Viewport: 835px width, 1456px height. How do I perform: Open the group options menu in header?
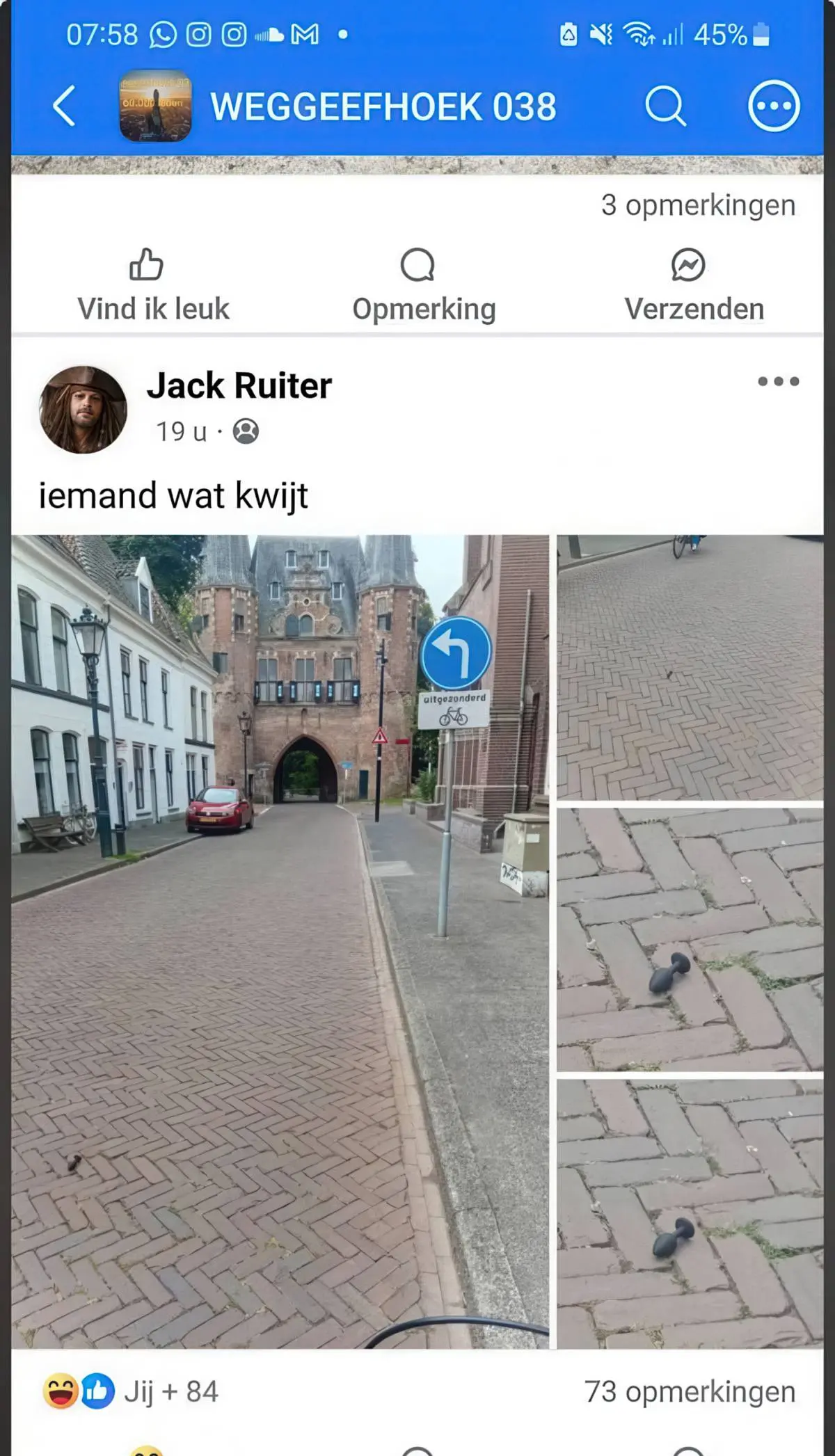point(774,106)
